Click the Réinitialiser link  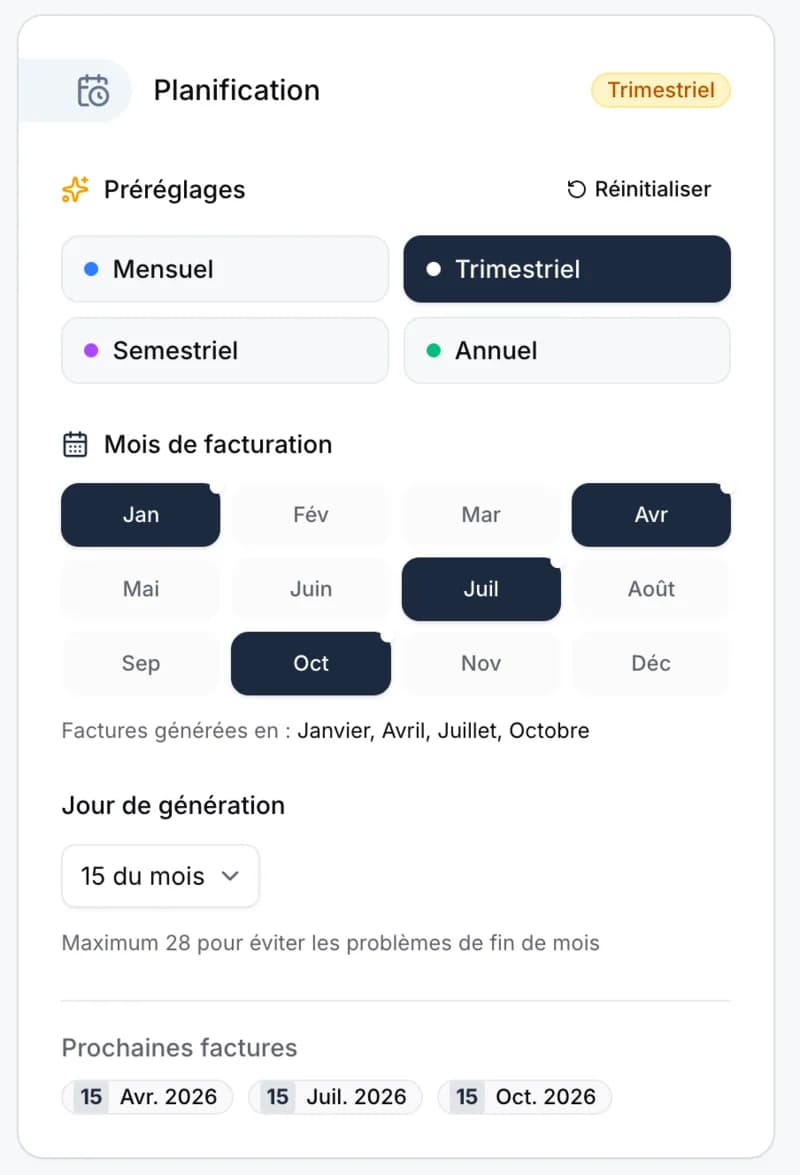coord(648,188)
